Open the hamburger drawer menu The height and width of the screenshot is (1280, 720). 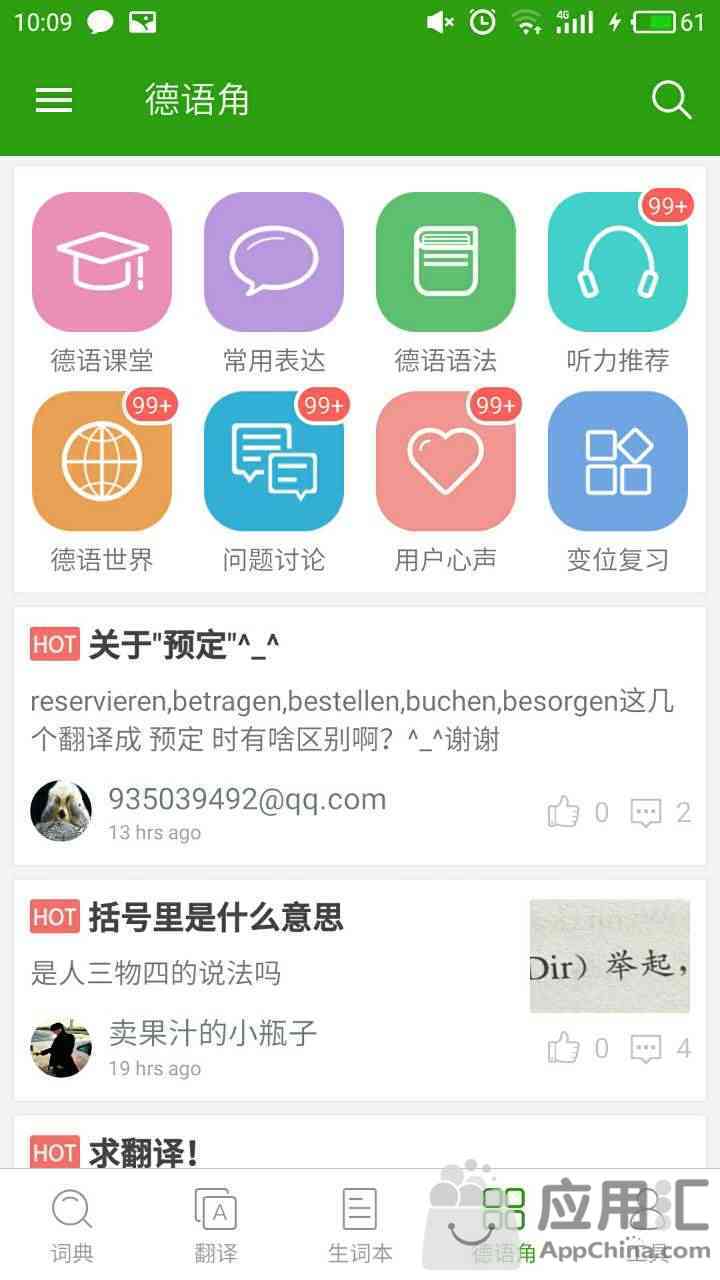[x=54, y=100]
